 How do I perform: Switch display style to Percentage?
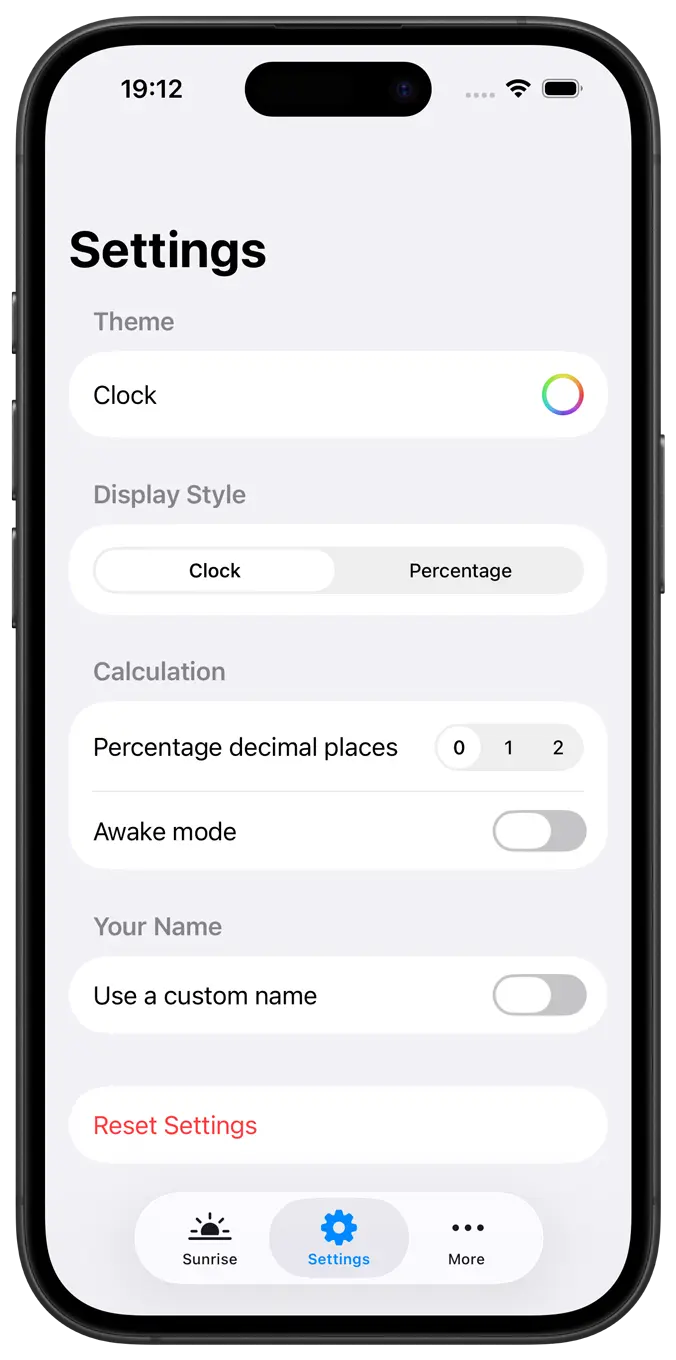click(460, 571)
